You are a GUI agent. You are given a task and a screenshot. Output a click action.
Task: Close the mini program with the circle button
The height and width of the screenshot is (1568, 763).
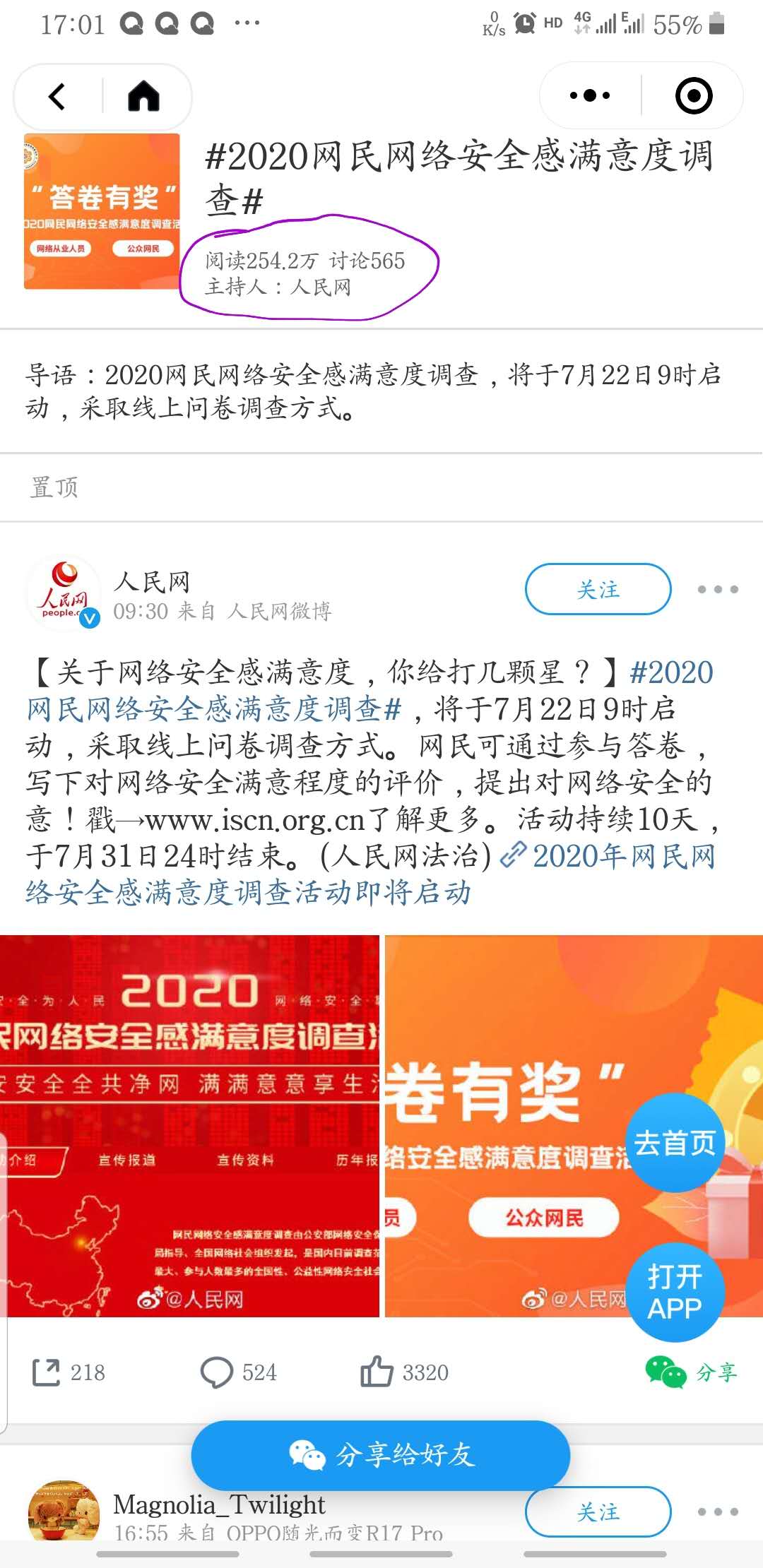point(693,95)
